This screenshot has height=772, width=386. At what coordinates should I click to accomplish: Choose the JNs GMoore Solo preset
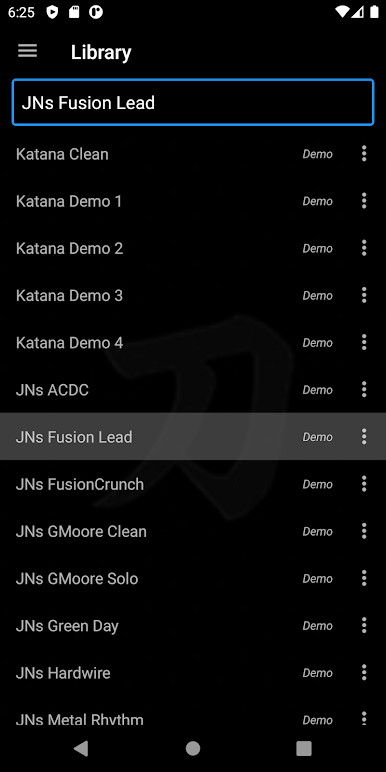193,579
